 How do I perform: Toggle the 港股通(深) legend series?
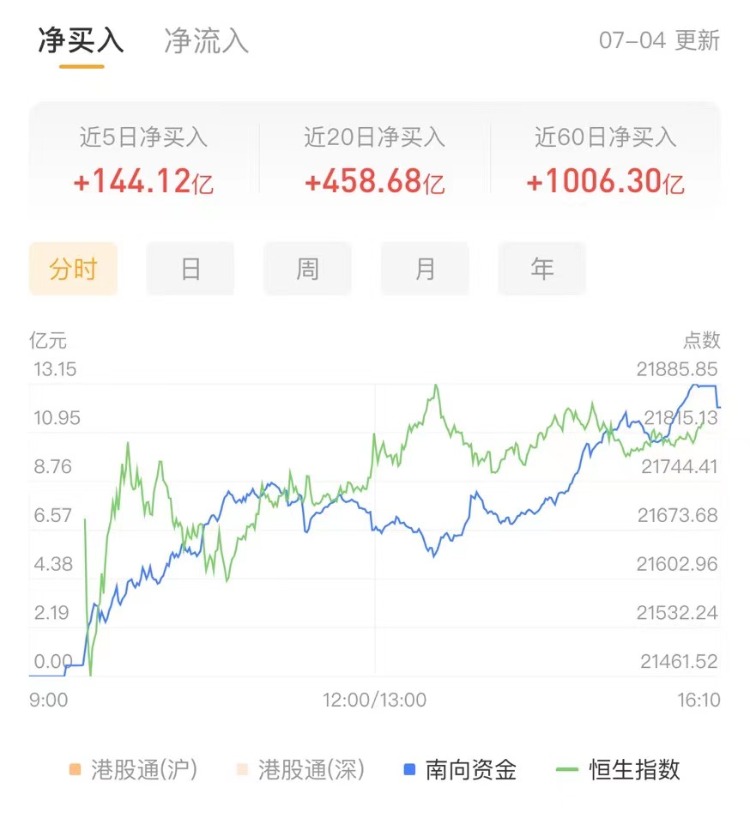299,770
